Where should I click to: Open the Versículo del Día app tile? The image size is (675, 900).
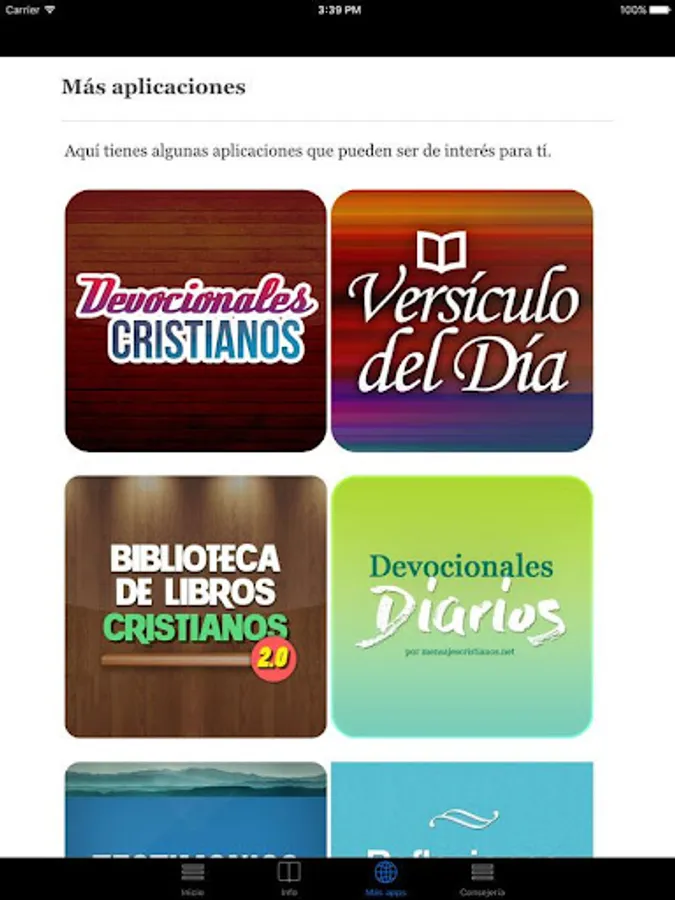[462, 321]
